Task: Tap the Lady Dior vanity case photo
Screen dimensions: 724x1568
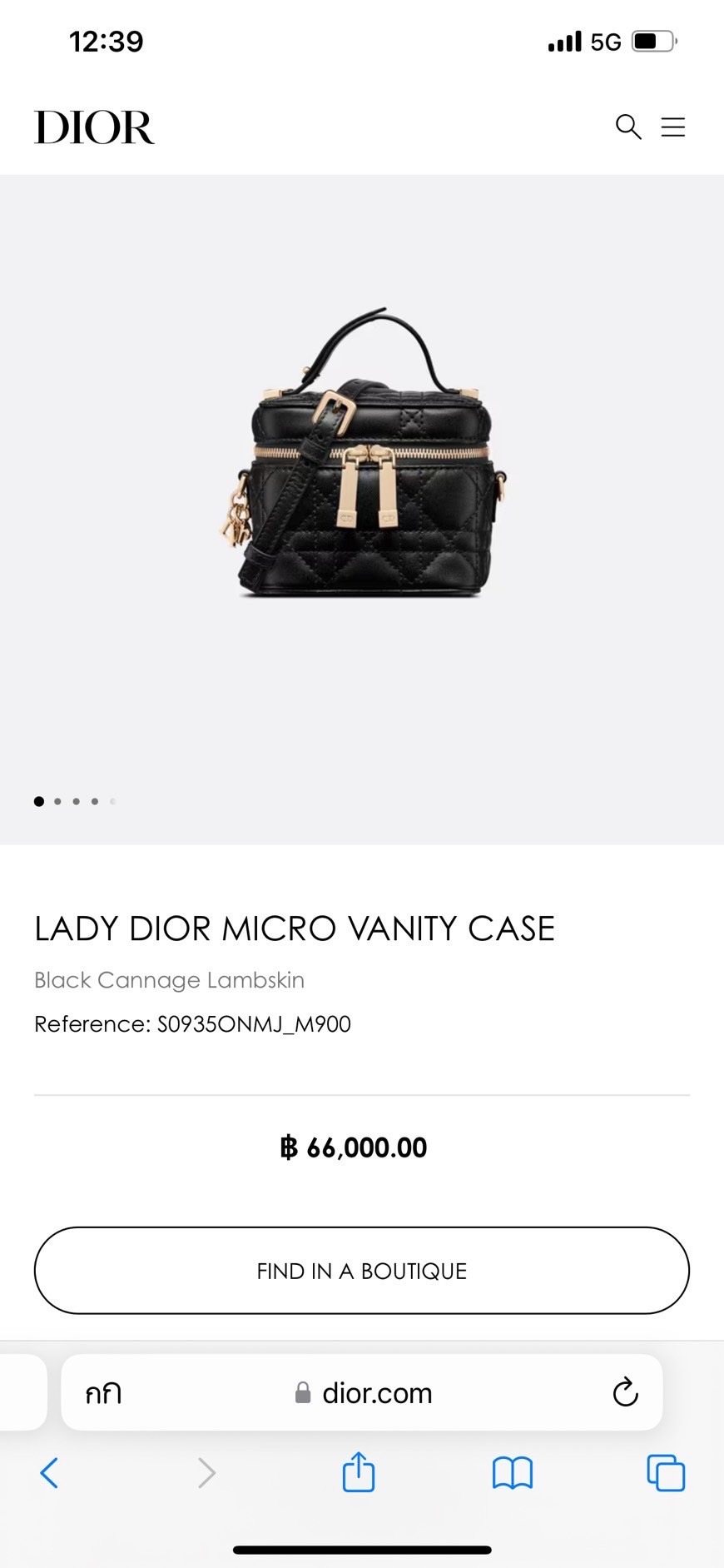Action: pyautogui.click(x=362, y=458)
